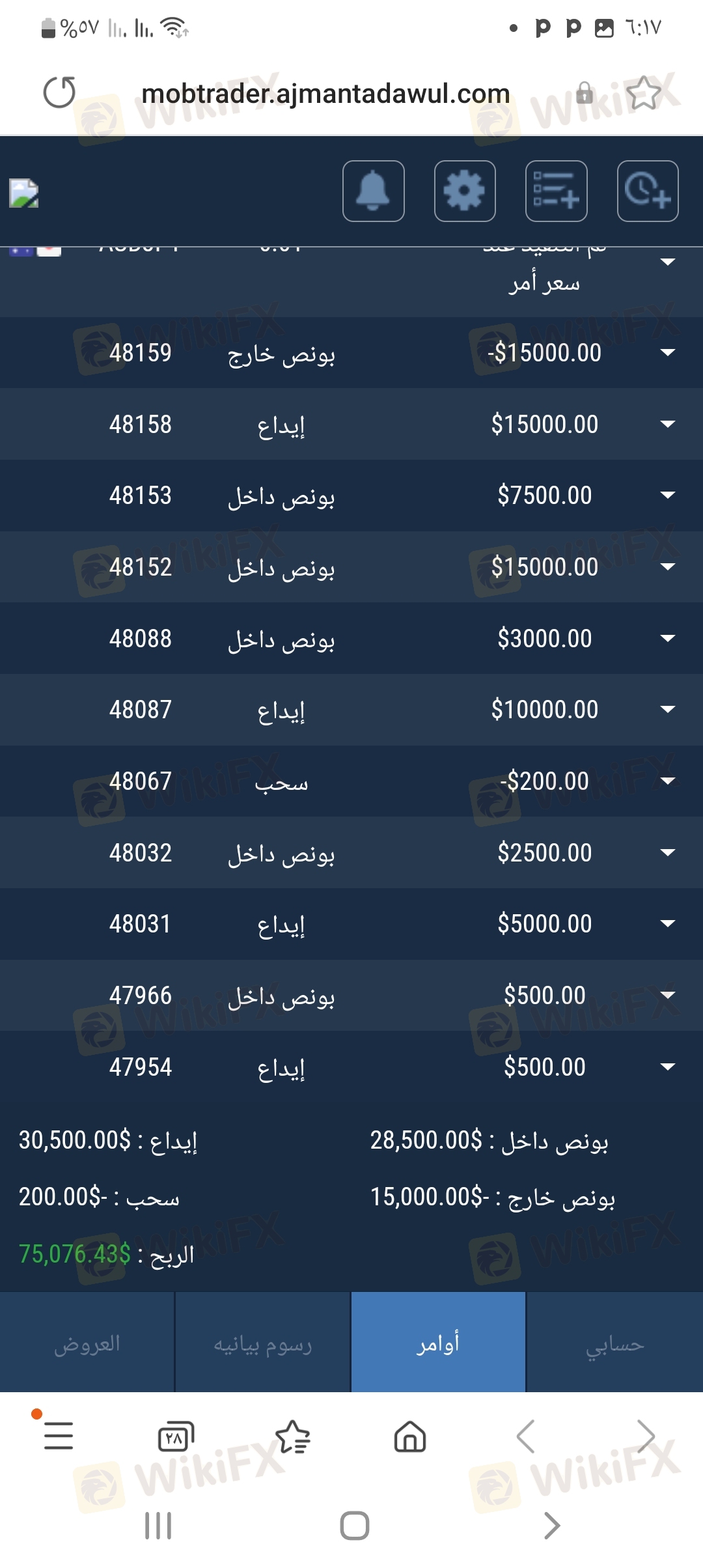The width and height of the screenshot is (703, 1568).
Task: Open the browser hamburger menu
Action: tap(59, 1436)
